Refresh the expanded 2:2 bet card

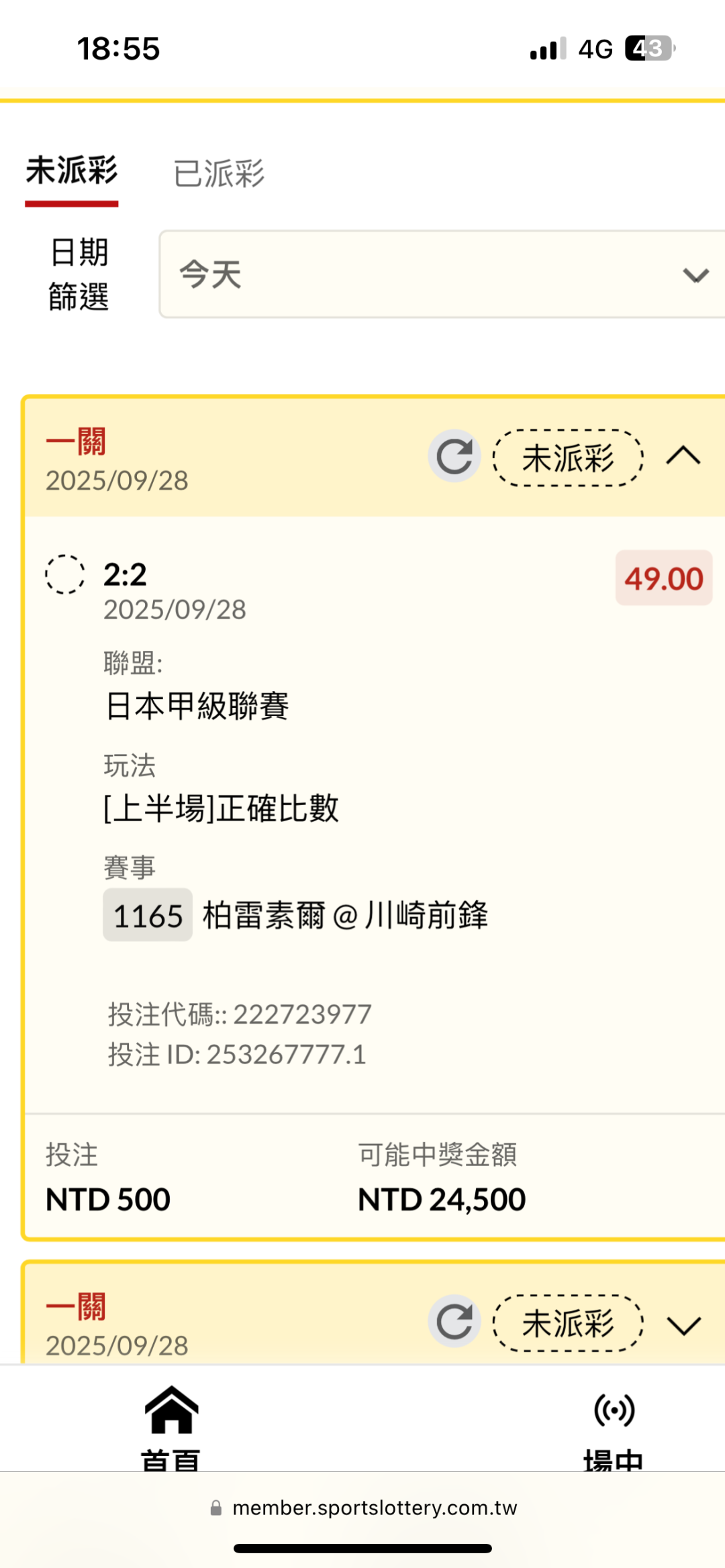(454, 456)
